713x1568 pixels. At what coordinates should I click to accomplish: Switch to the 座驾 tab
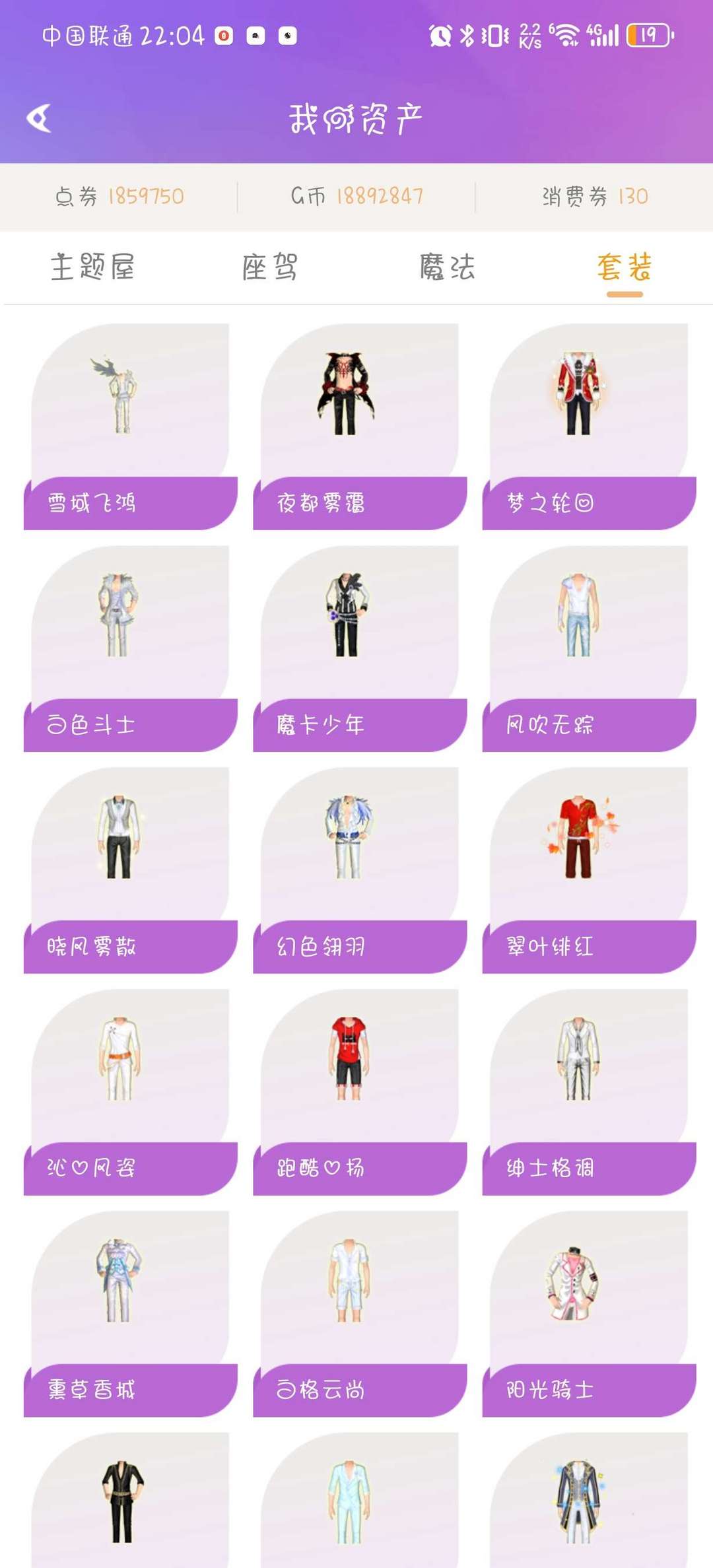270,267
